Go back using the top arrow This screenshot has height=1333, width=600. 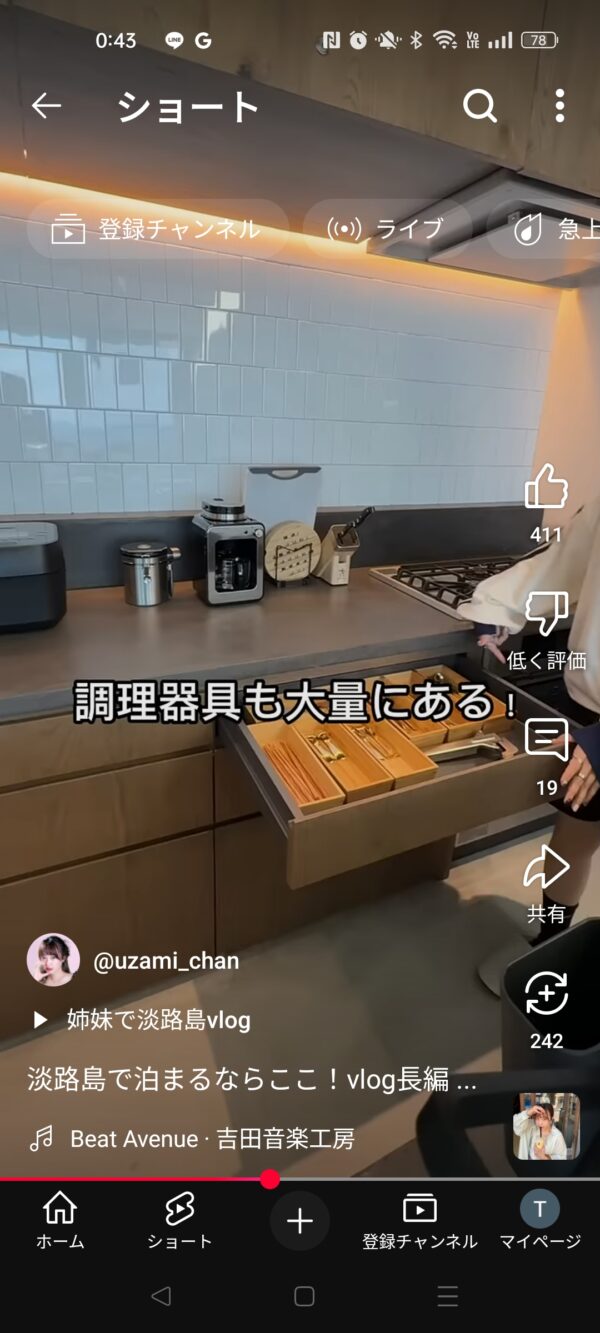pyautogui.click(x=46, y=106)
